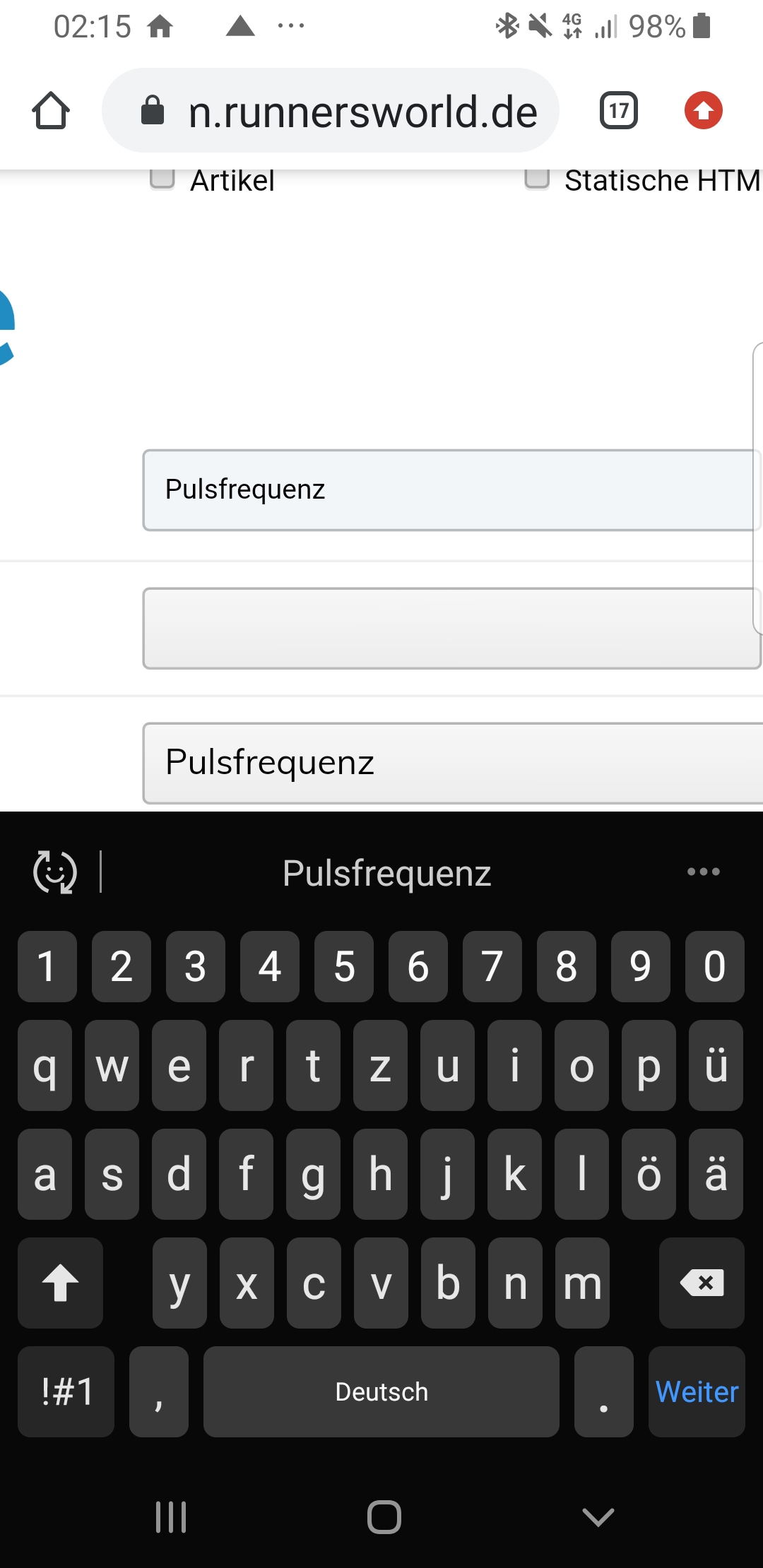This screenshot has height=1568, width=763.
Task: Go to the browser home page
Action: click(x=51, y=111)
